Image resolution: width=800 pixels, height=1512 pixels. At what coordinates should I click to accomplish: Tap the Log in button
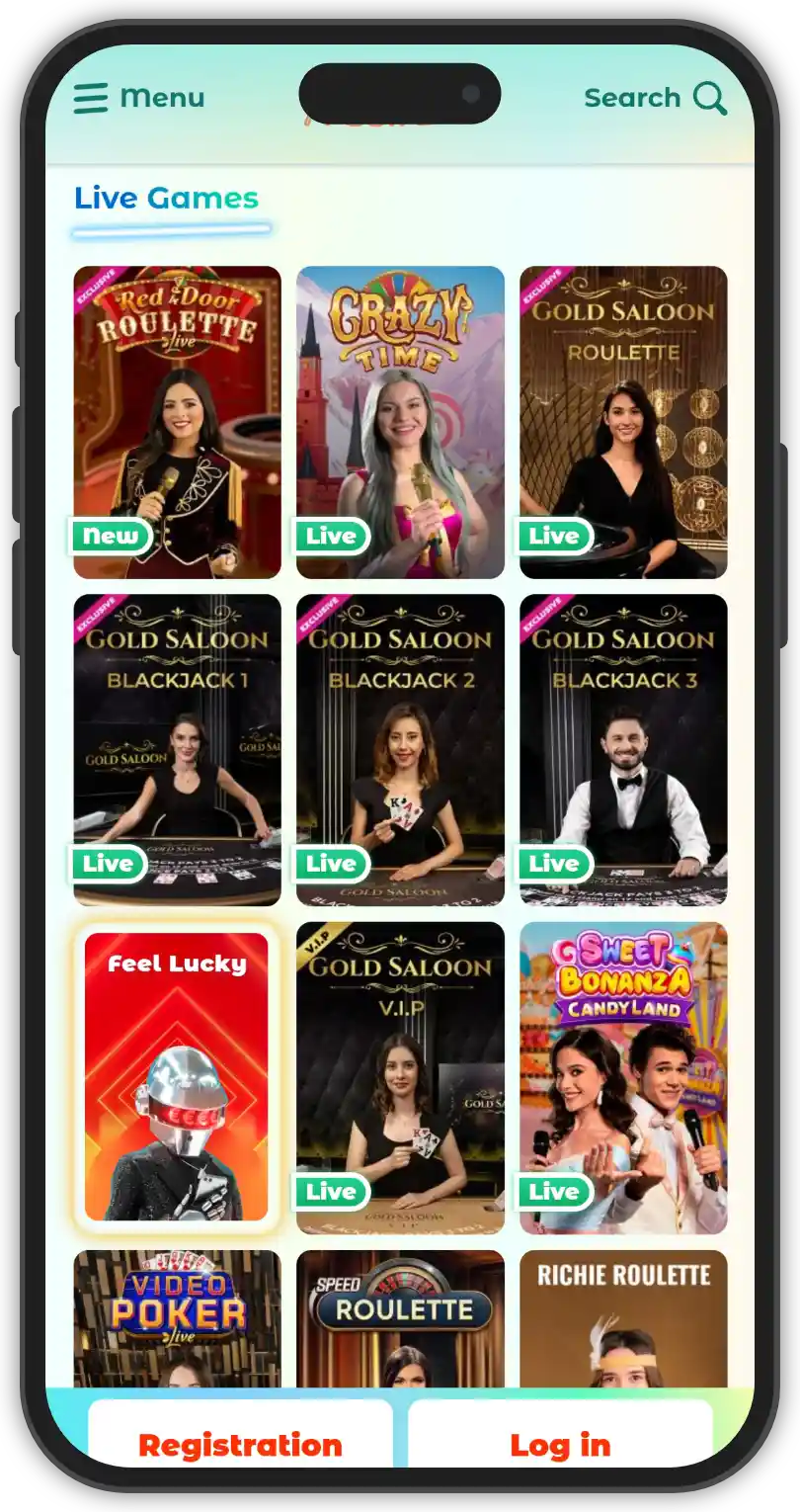[x=560, y=1443]
